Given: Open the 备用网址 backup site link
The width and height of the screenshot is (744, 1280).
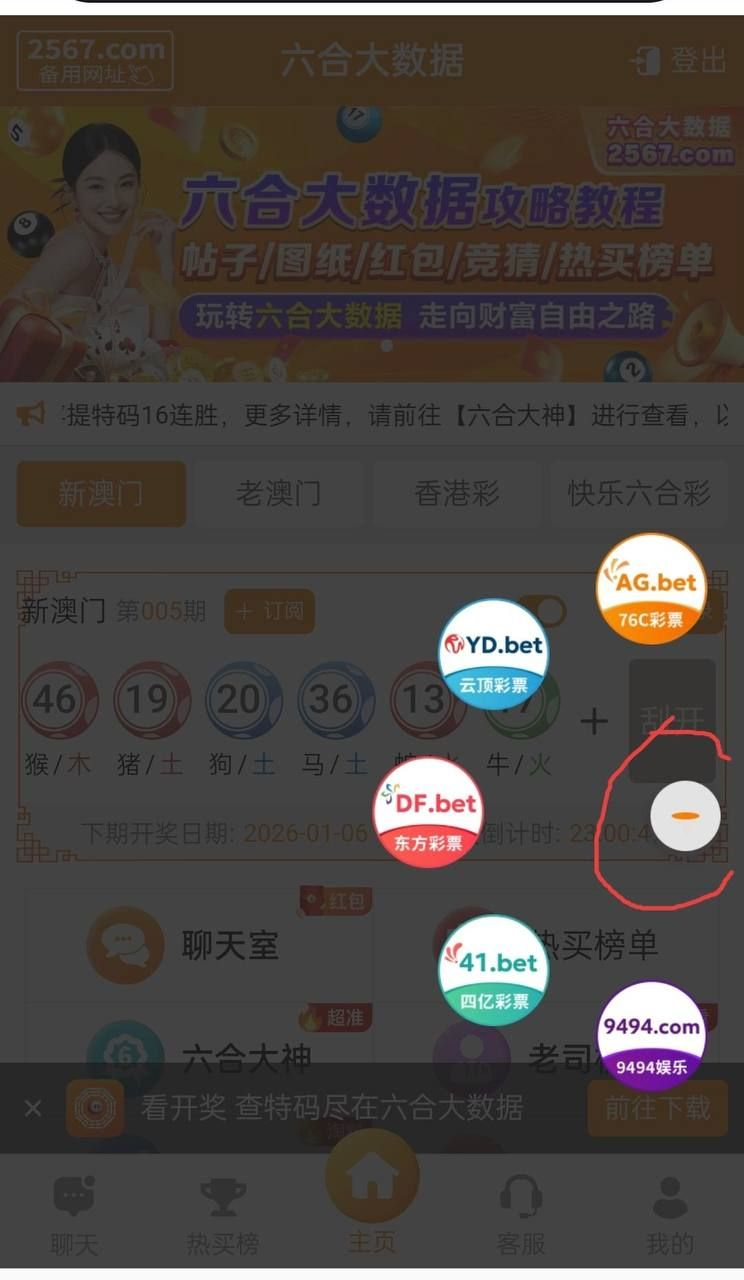Looking at the screenshot, I should point(95,61).
